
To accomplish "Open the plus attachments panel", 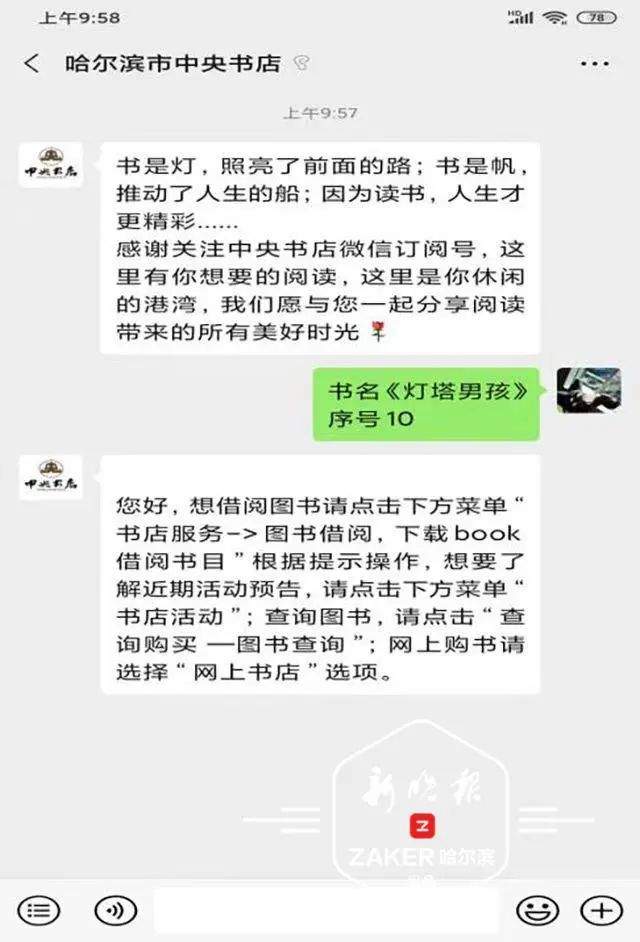I will pos(601,909).
